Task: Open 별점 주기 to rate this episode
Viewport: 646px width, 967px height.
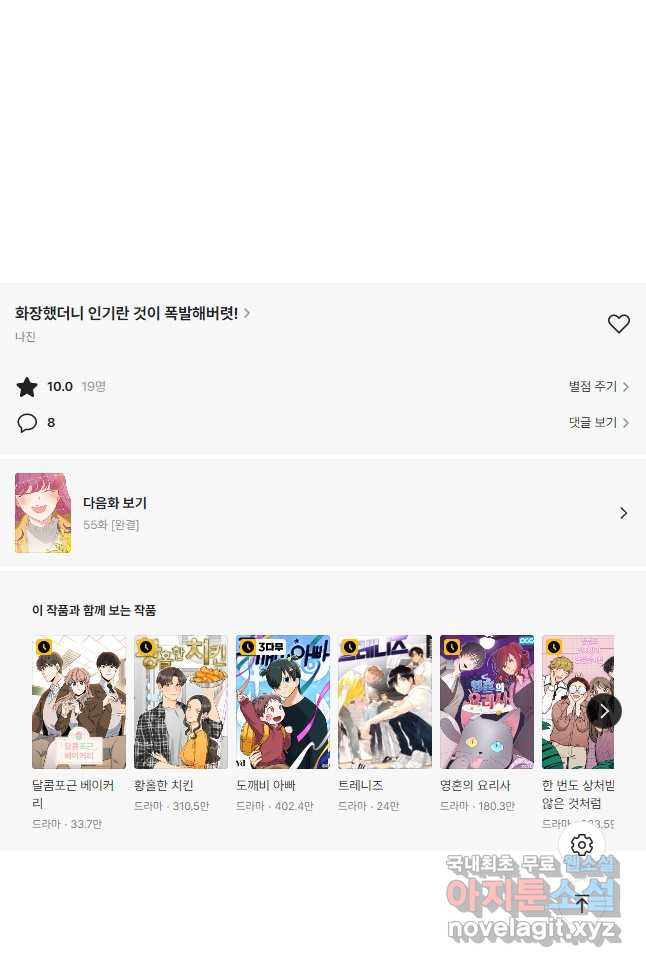Action: pyautogui.click(x=598, y=387)
